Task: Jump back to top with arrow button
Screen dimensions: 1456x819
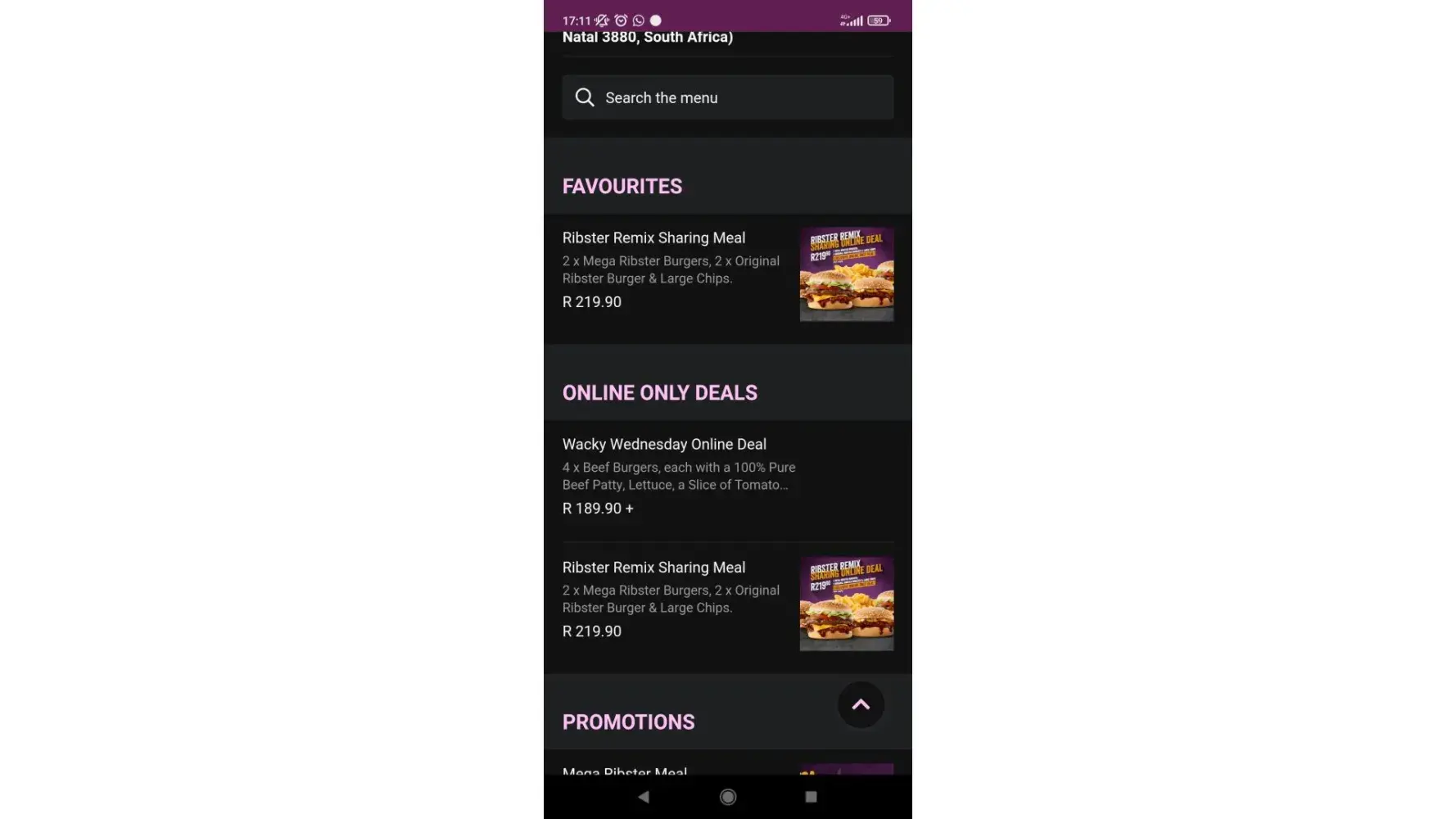Action: click(x=860, y=704)
